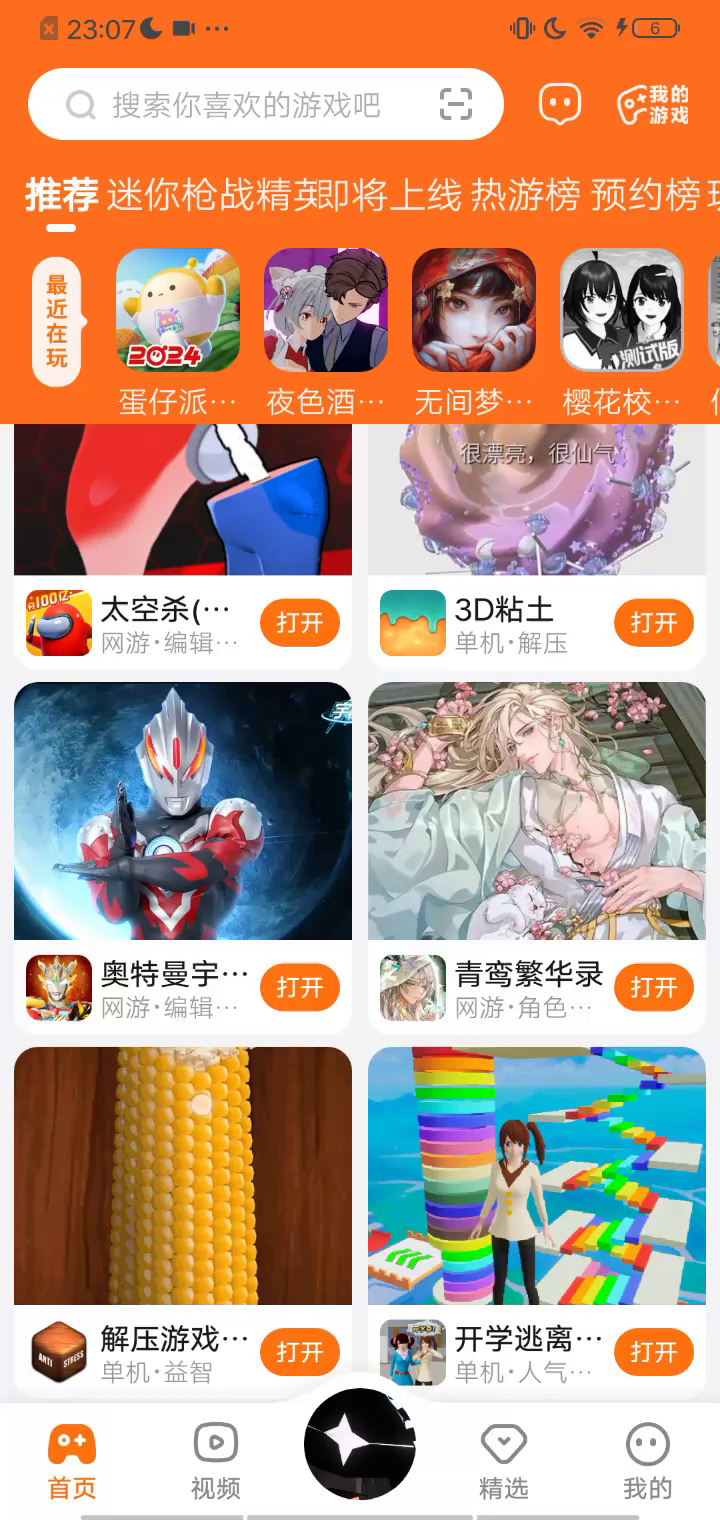Viewport: 720px width, 1520px height.
Task: Tap 打开 button for 3D粘土
Action: coord(654,623)
